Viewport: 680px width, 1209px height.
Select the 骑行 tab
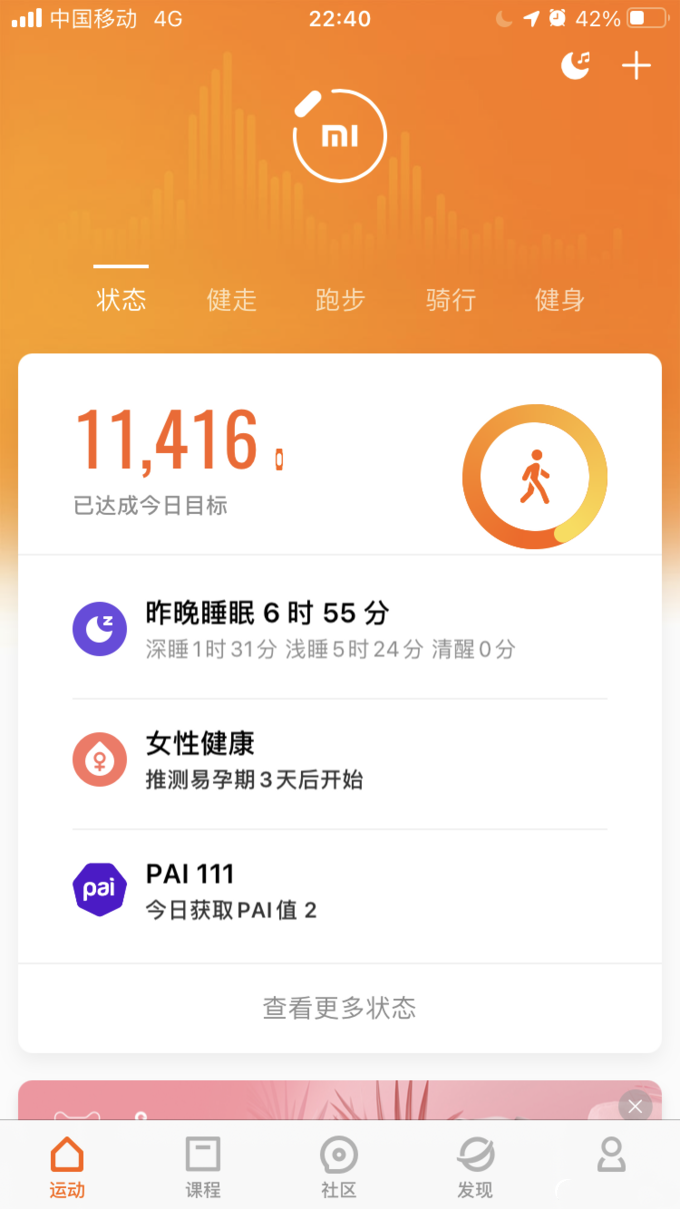click(450, 299)
